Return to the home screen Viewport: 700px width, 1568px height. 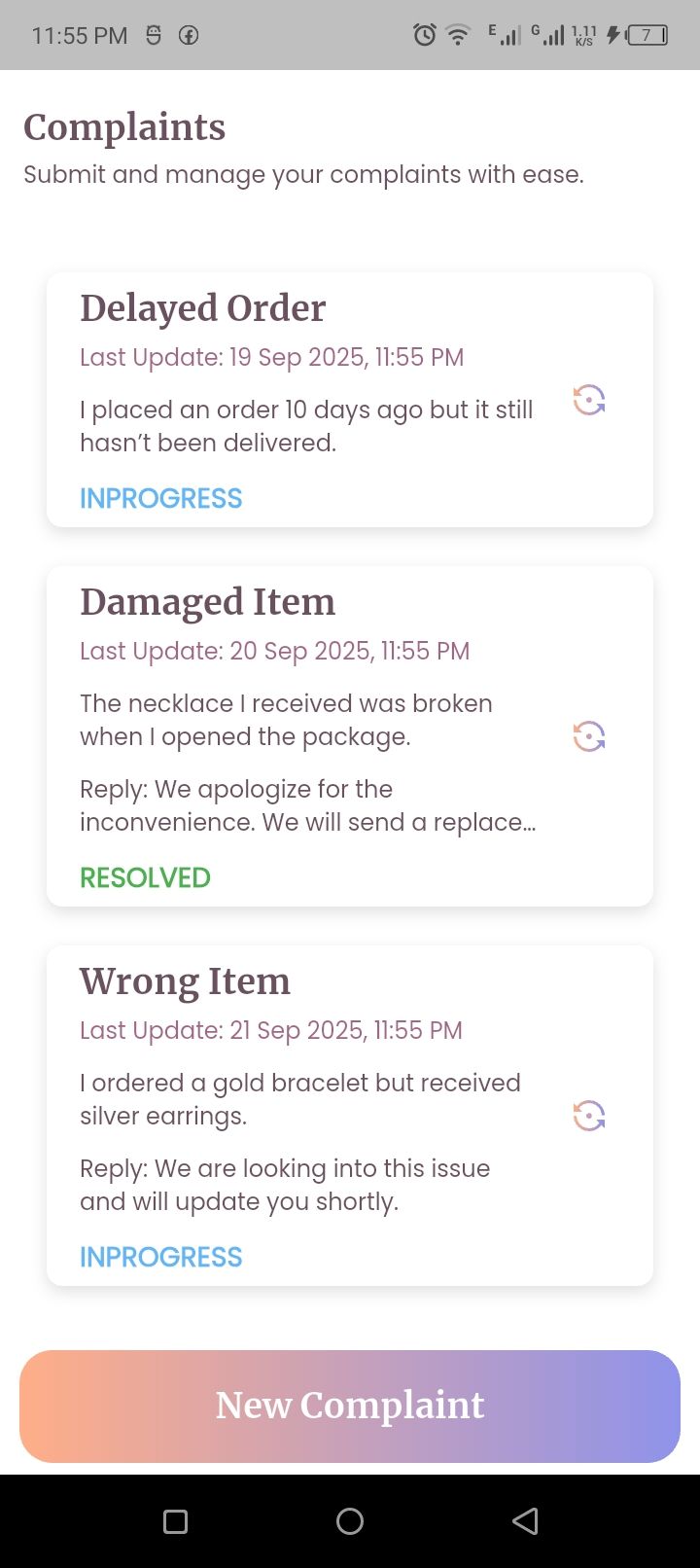click(x=350, y=1521)
